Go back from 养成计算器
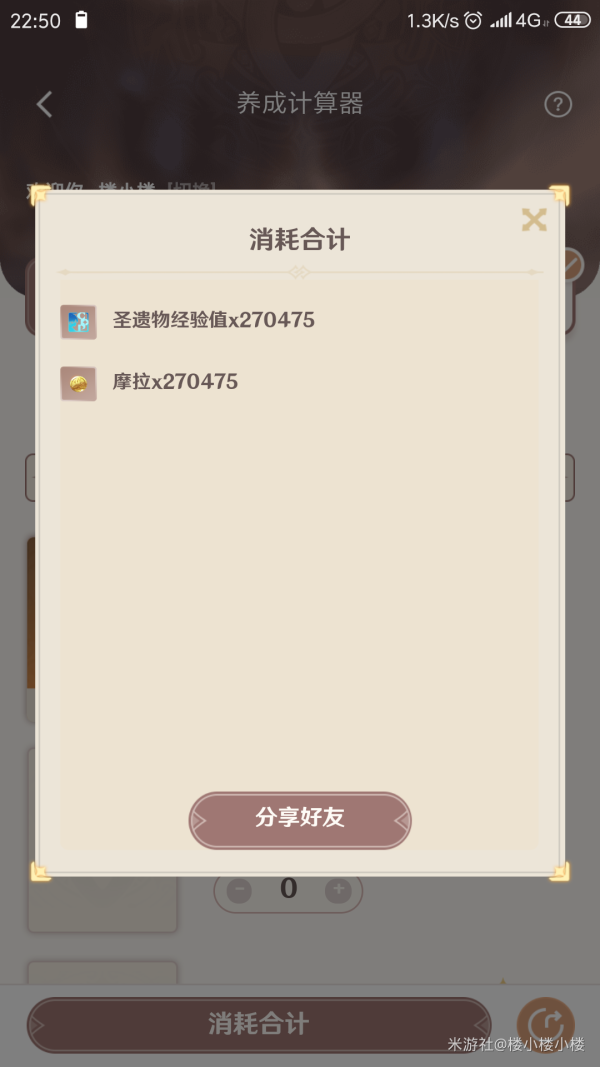The height and width of the screenshot is (1067, 600). tap(44, 104)
